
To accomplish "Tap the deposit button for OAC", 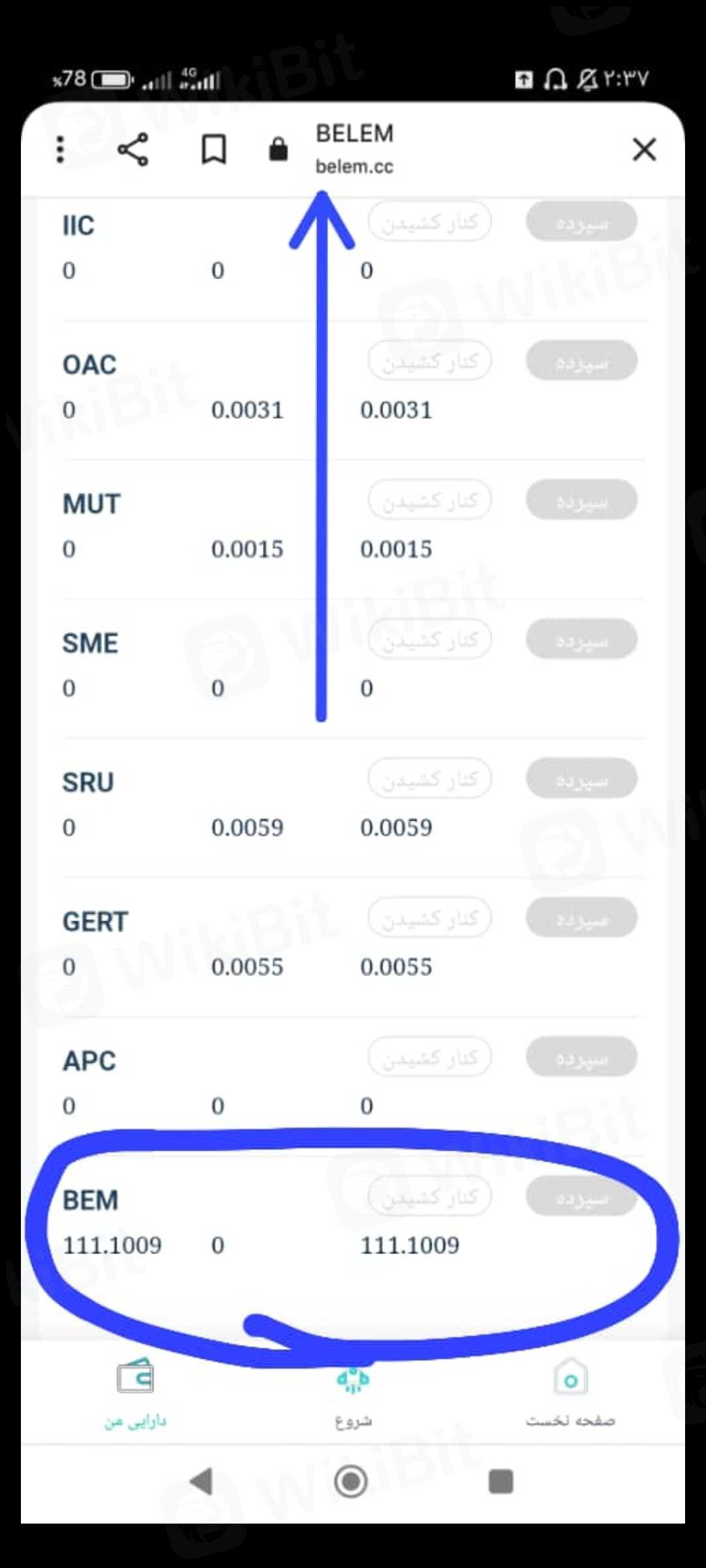I will (581, 361).
